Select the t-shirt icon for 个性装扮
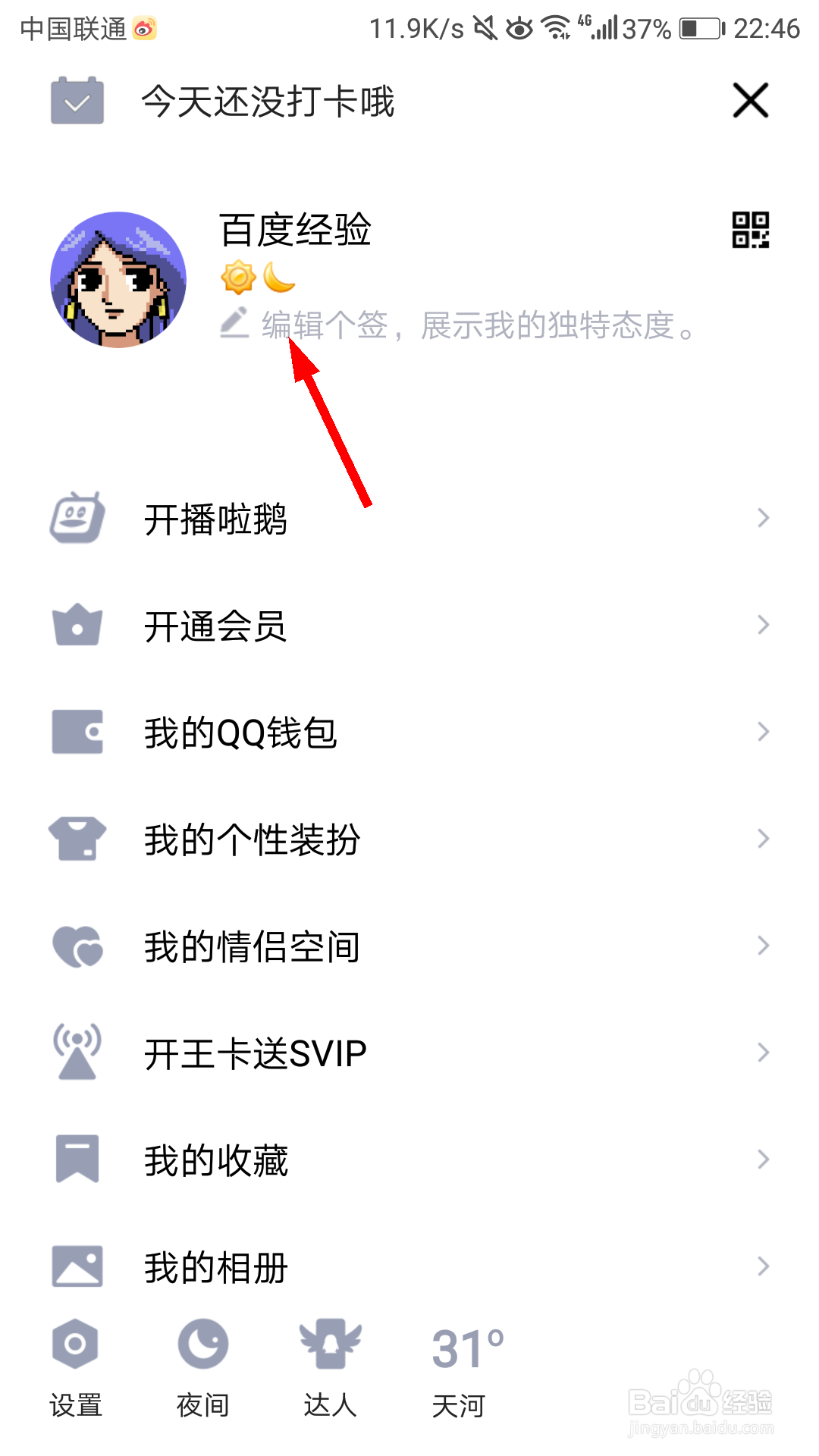 [77, 837]
